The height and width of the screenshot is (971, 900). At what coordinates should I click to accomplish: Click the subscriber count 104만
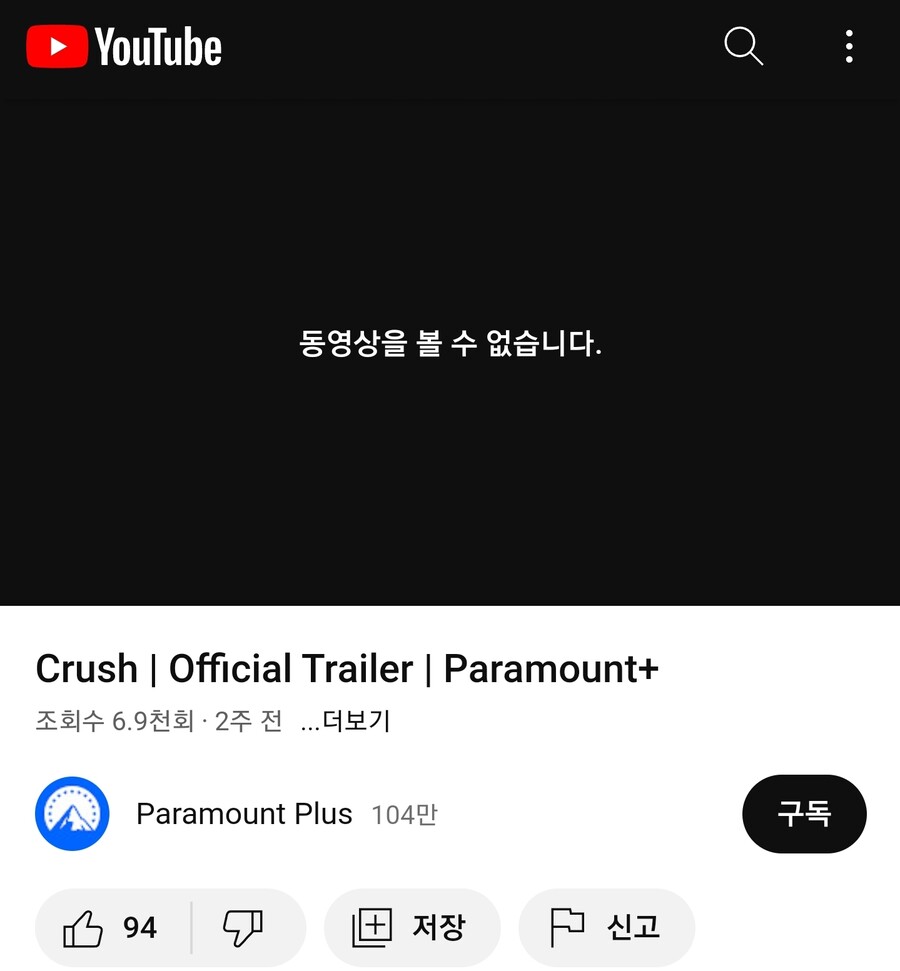405,814
